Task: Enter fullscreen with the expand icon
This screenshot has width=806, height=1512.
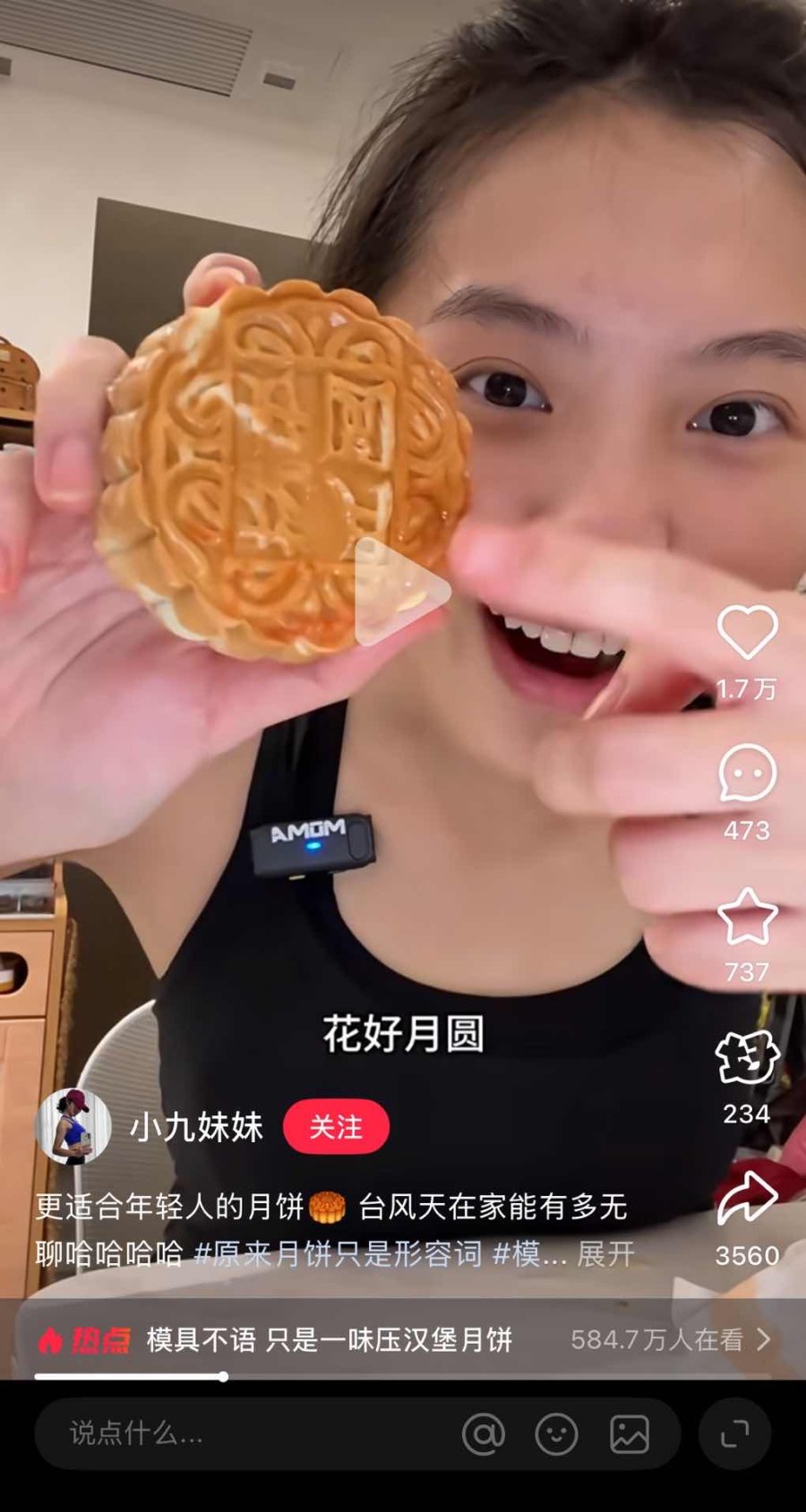Action: tap(735, 1434)
